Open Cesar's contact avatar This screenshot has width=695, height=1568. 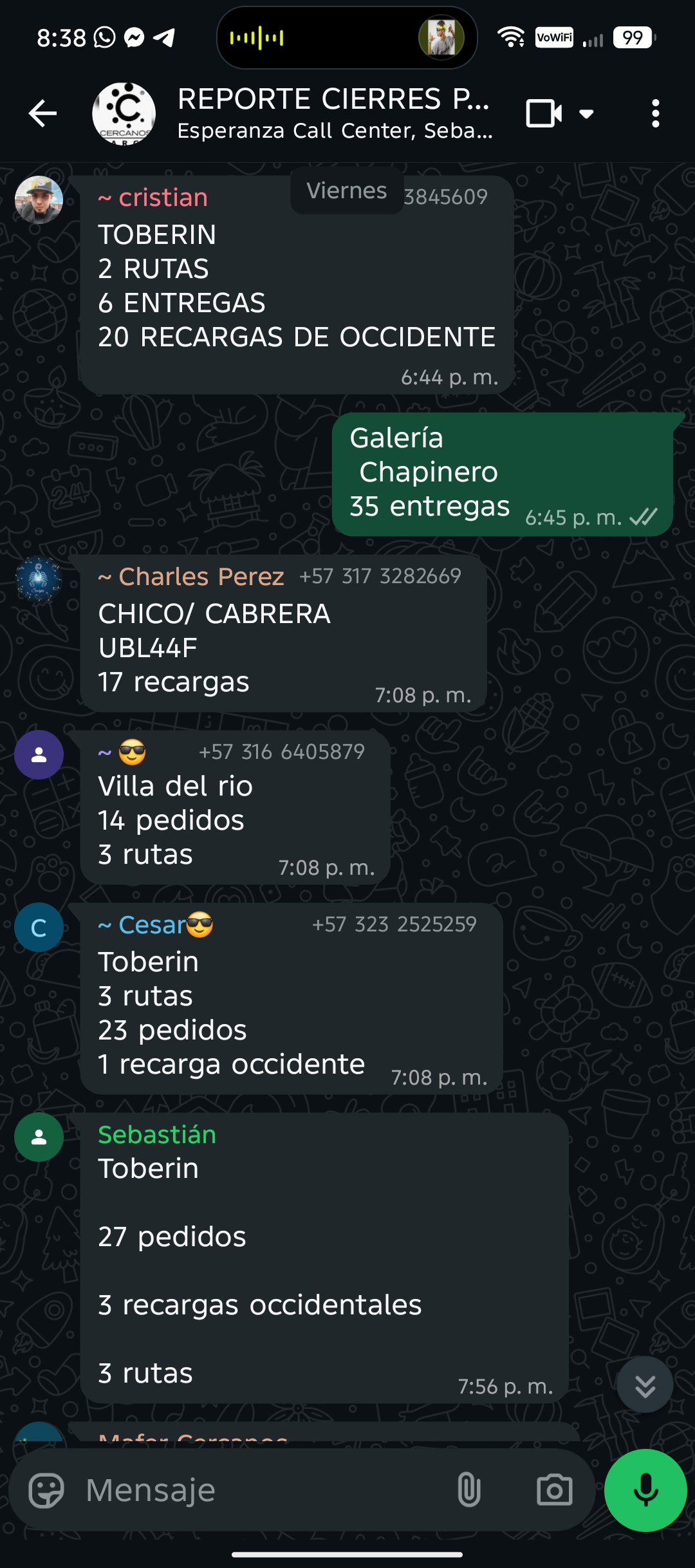click(x=39, y=927)
